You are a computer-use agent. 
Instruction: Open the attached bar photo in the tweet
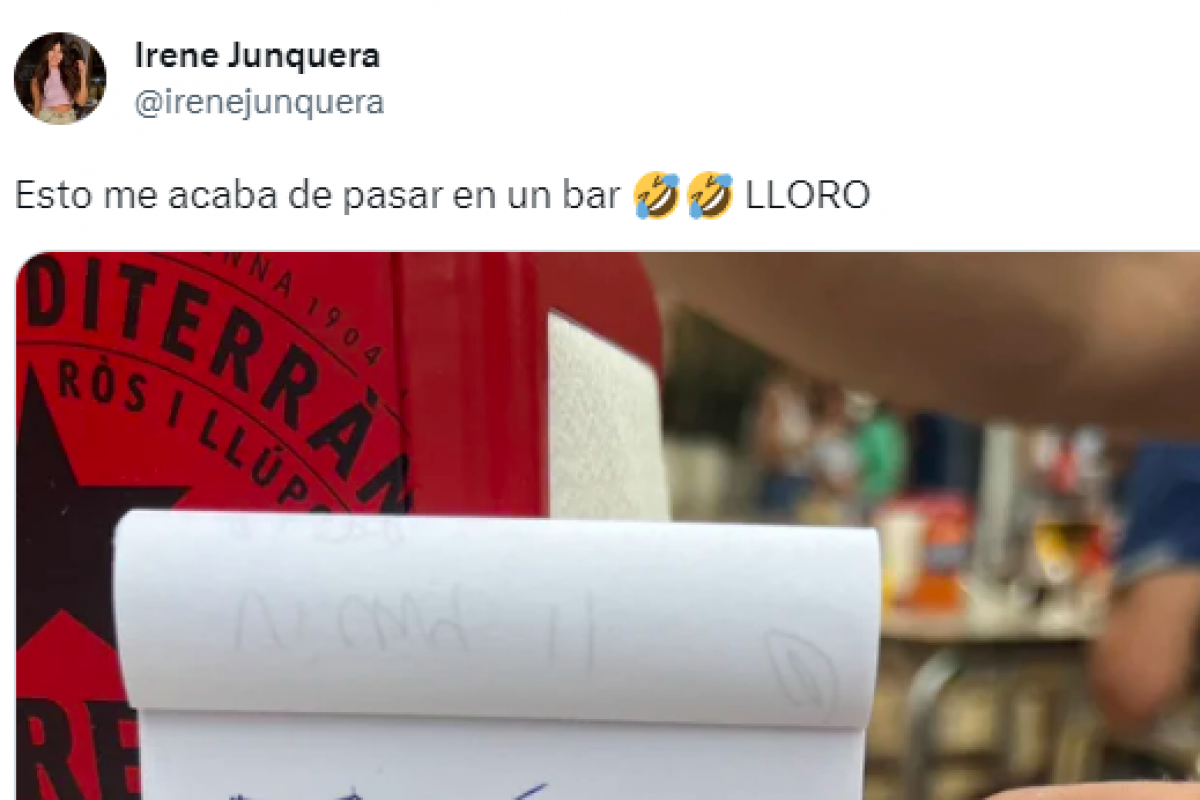point(608,525)
